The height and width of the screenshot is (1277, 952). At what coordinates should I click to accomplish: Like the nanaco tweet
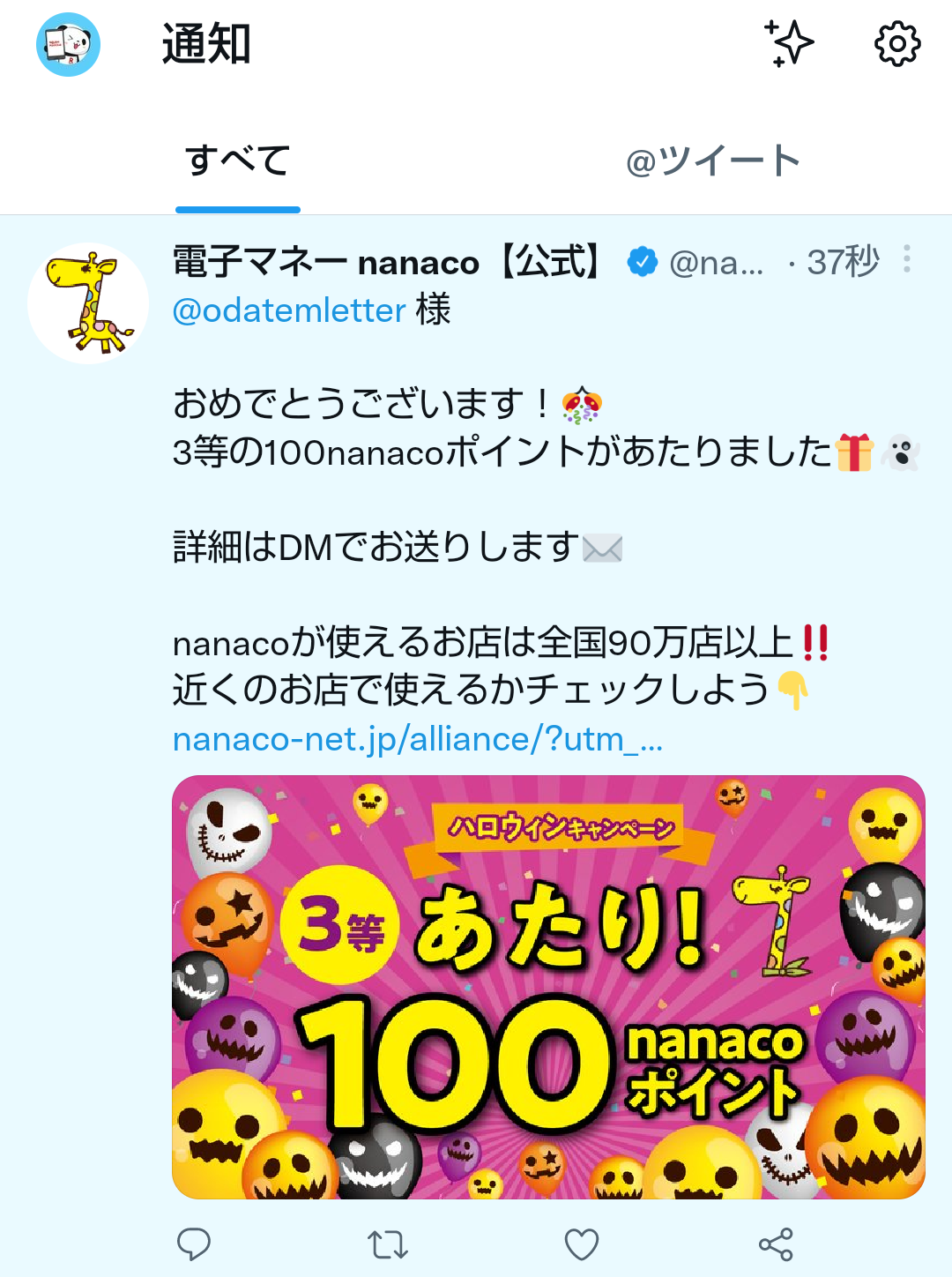tap(582, 1244)
